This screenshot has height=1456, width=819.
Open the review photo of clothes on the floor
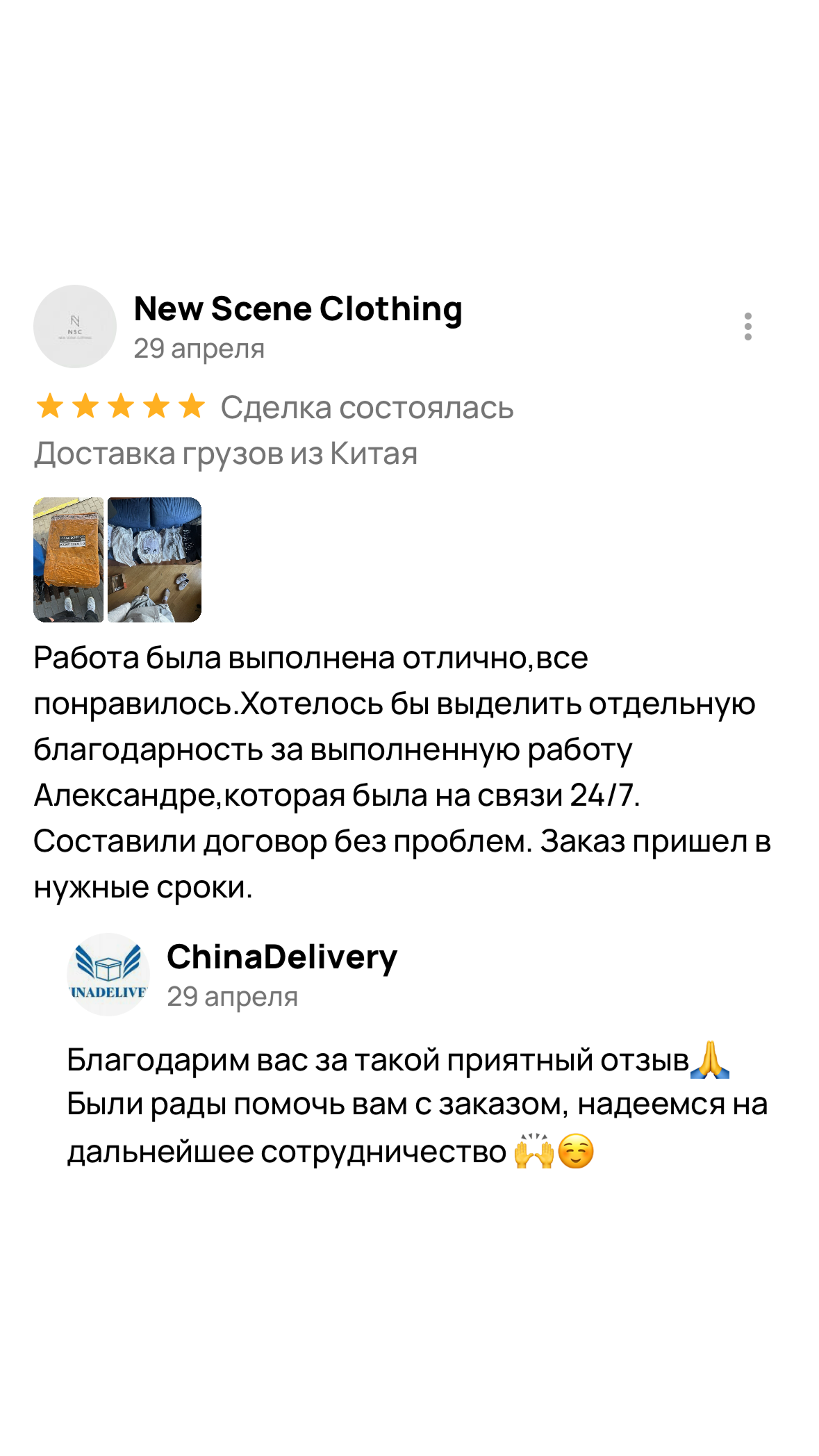tap(154, 559)
